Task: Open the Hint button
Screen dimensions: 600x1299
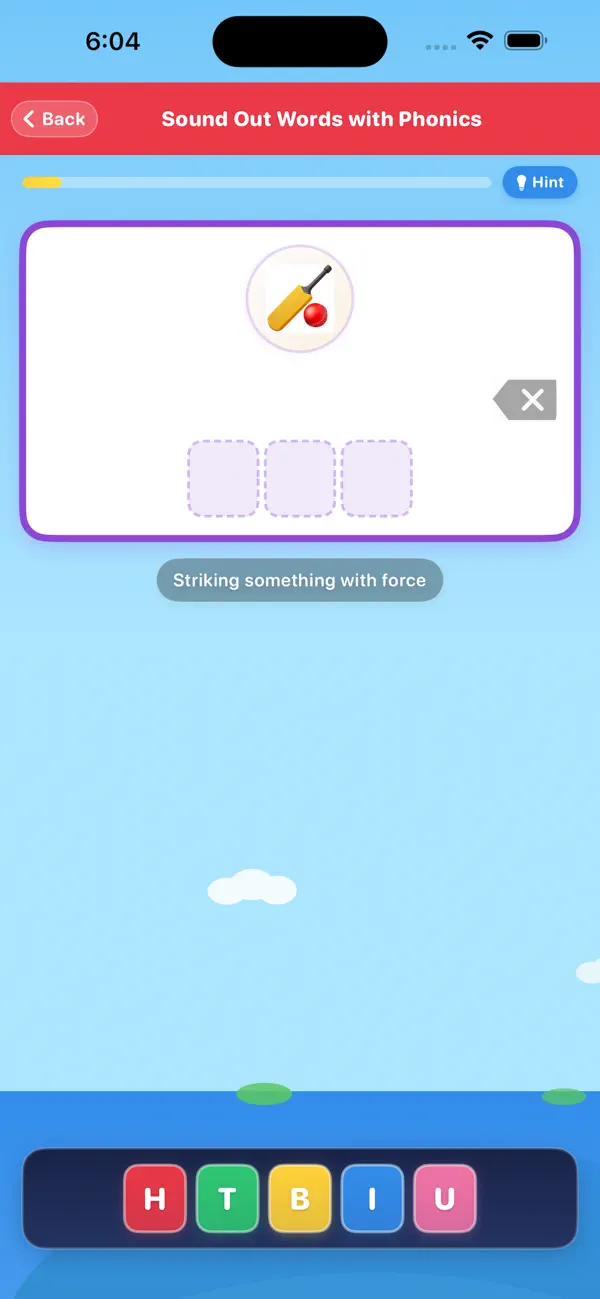Action: [x=540, y=182]
